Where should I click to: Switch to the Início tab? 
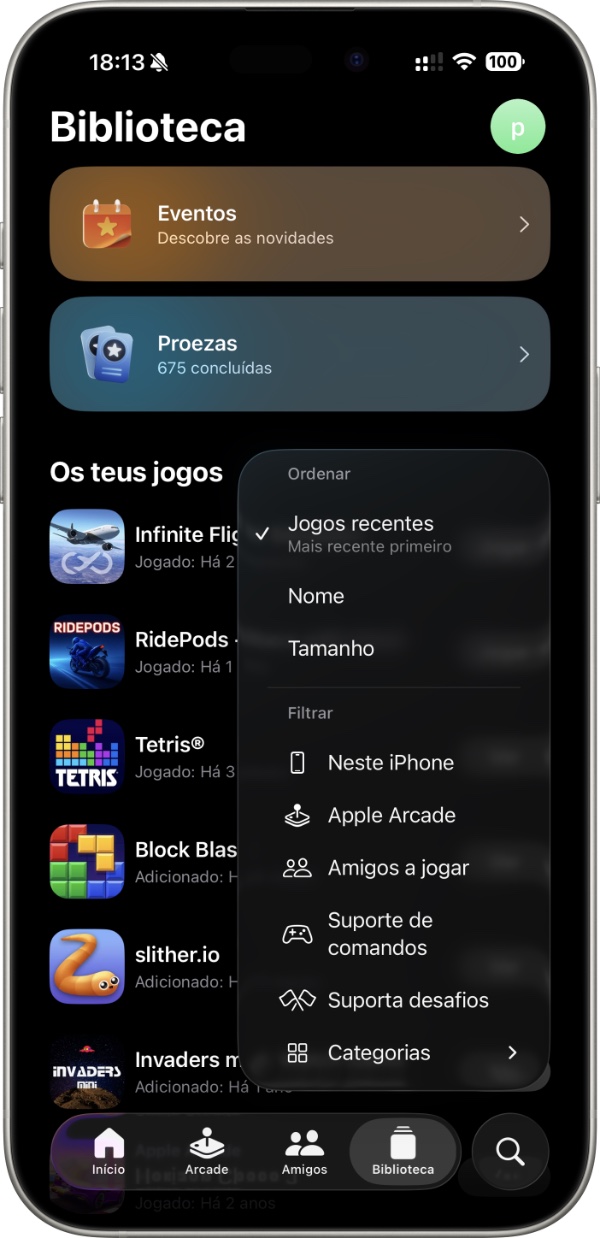tap(108, 1151)
